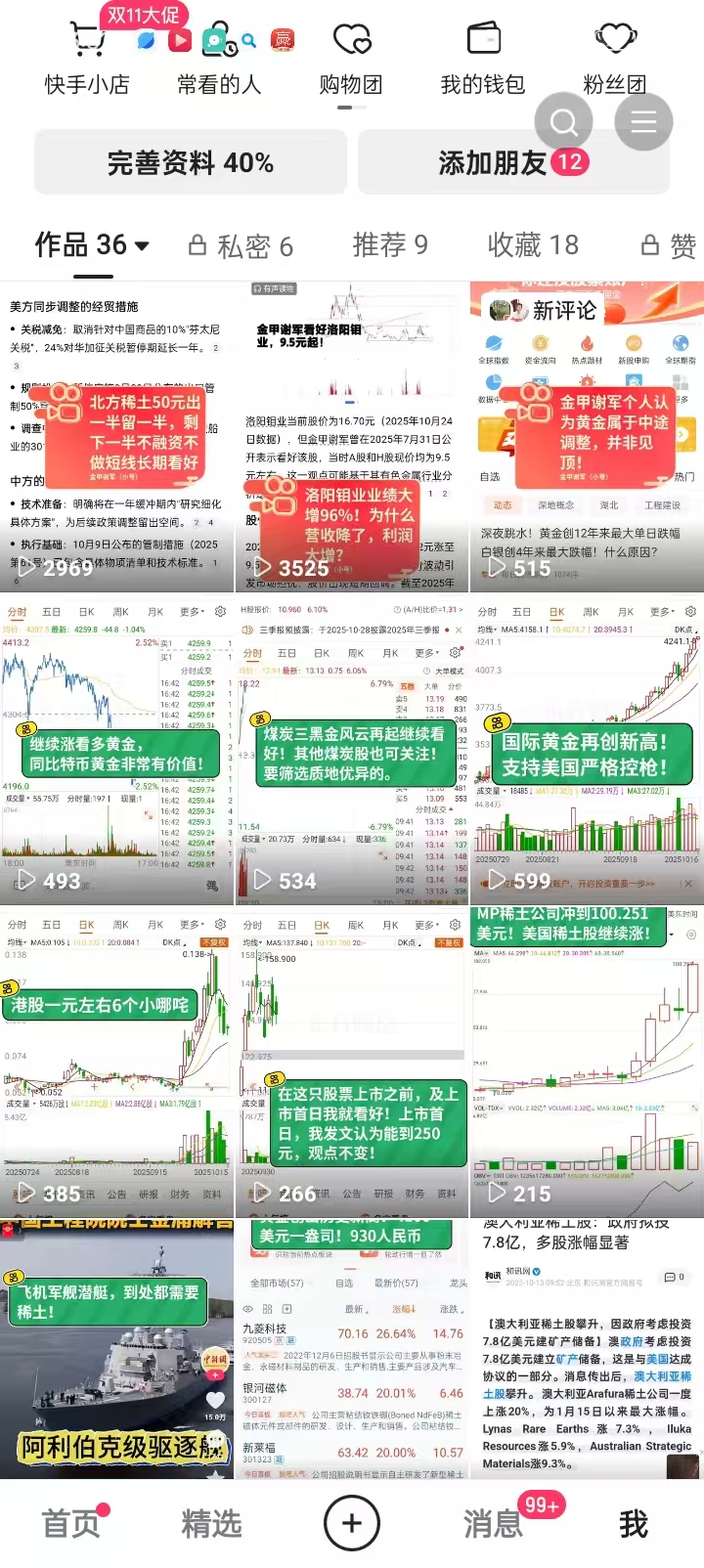
Task: Open 我的钱包 wallet
Action: point(483,61)
